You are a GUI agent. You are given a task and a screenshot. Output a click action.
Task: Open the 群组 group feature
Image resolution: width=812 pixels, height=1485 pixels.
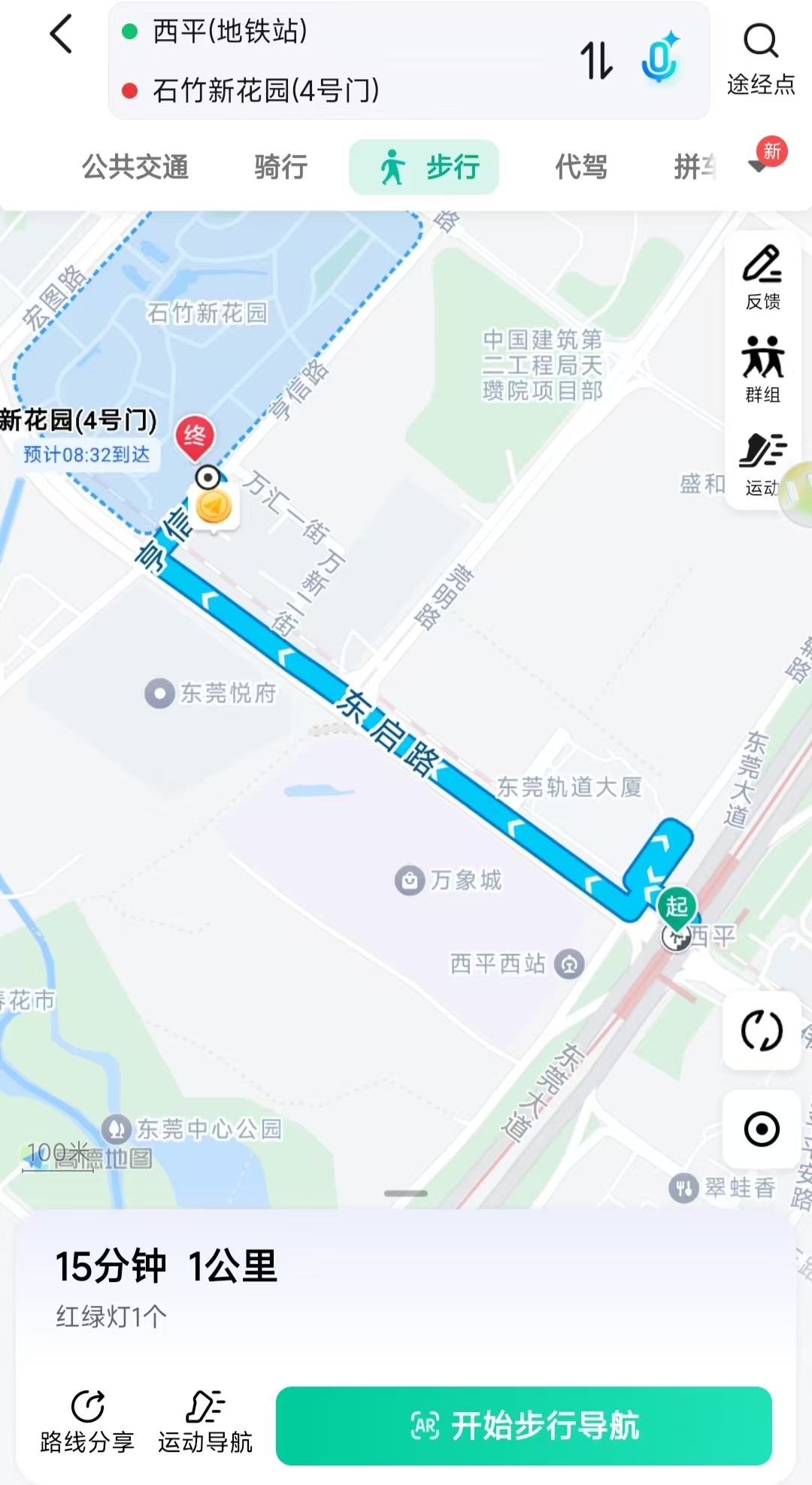click(762, 370)
